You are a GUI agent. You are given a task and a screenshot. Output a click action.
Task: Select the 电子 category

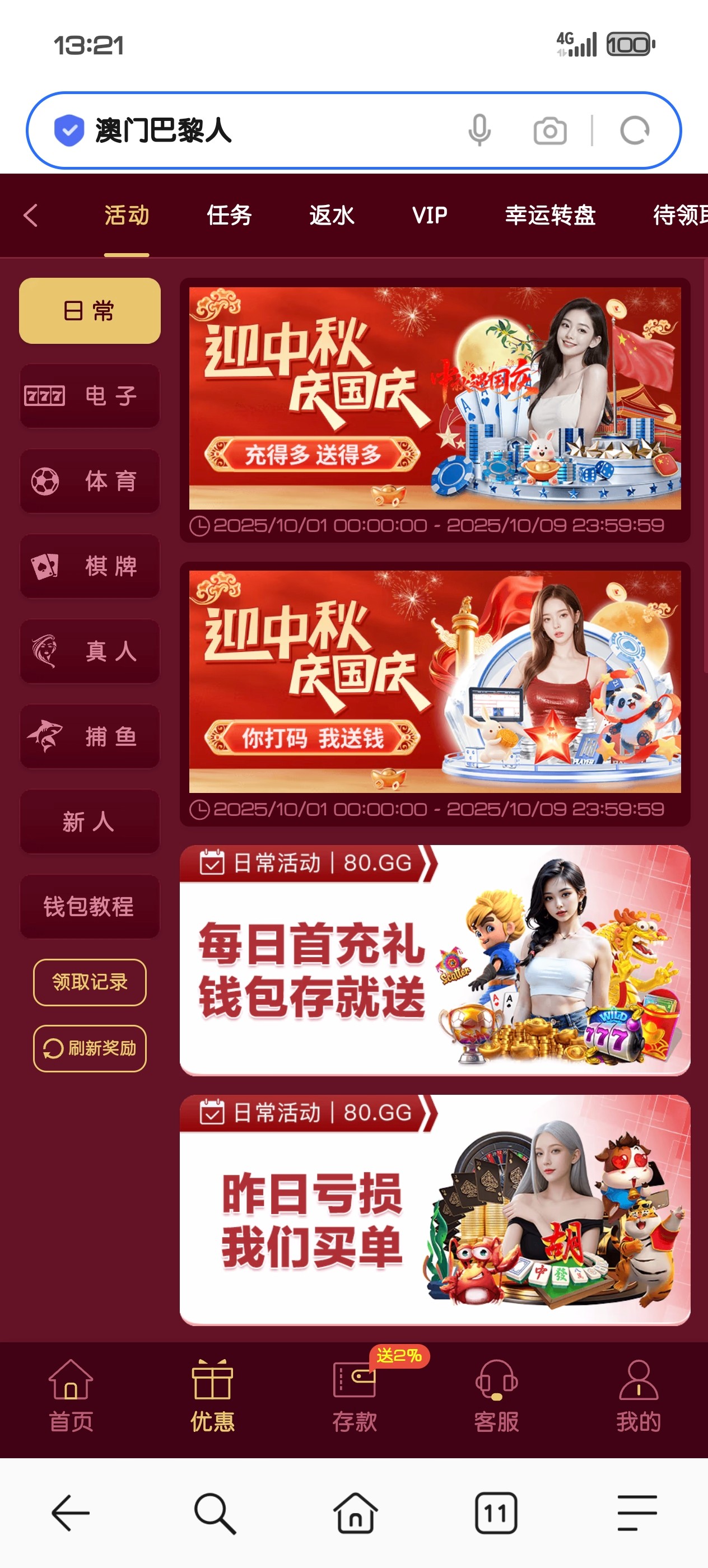pos(90,396)
